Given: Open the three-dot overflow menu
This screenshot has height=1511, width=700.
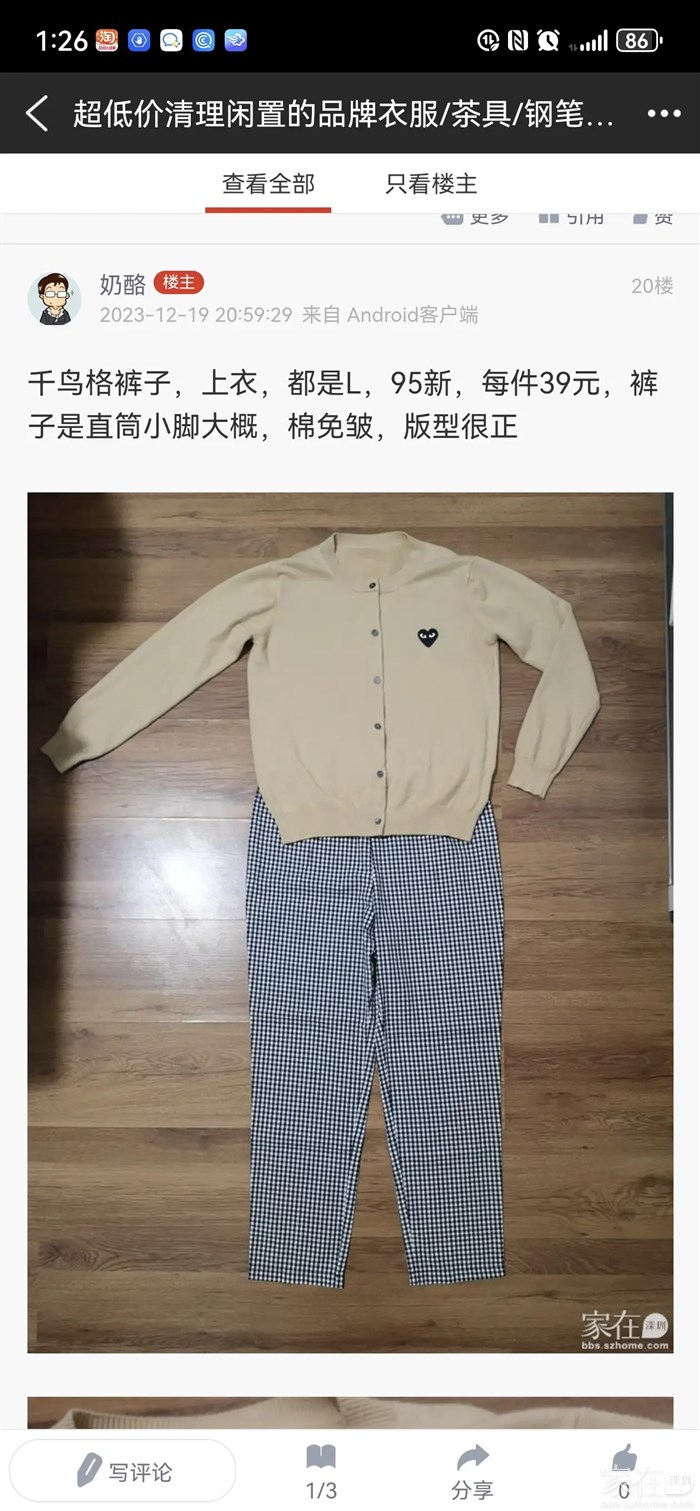Looking at the screenshot, I should click(x=663, y=114).
